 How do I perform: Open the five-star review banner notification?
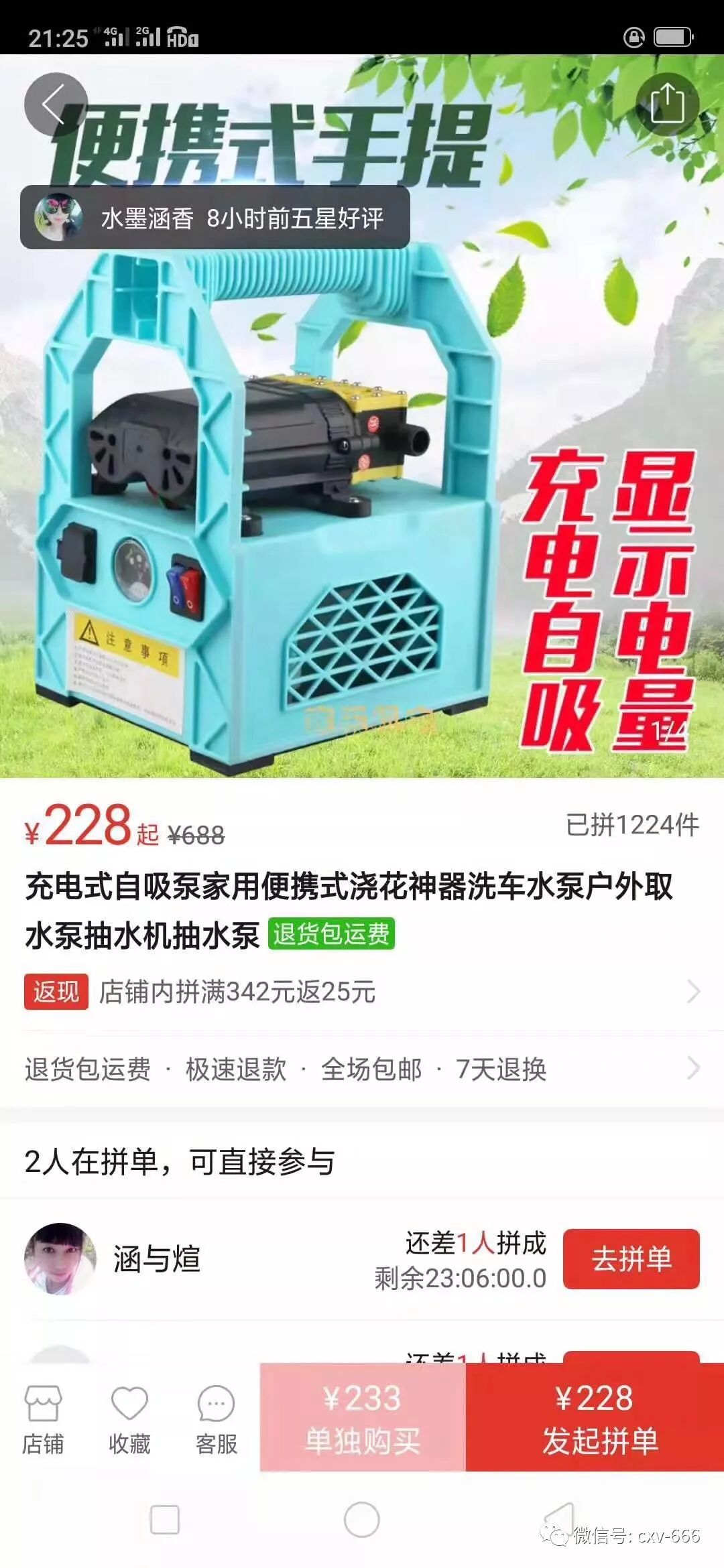215,216
